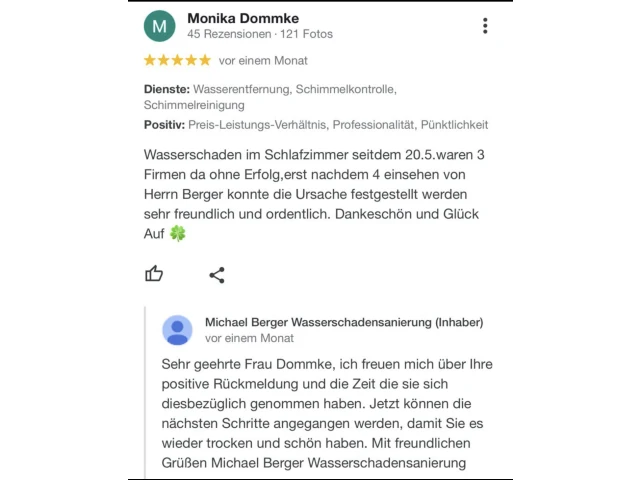Share Monika Dommke's review
The width and height of the screenshot is (640, 480).
pos(217,275)
